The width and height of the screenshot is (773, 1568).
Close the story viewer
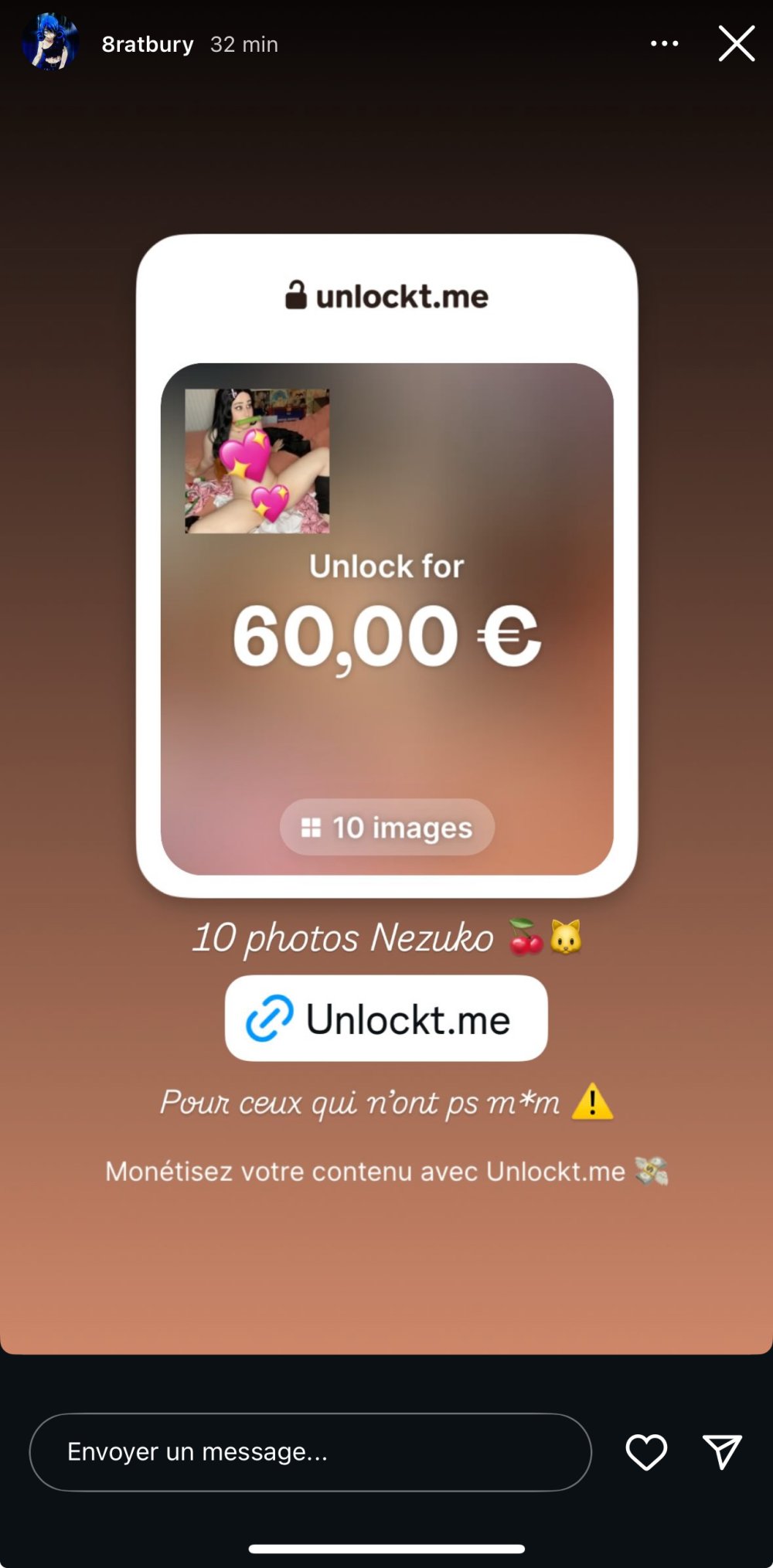[736, 43]
